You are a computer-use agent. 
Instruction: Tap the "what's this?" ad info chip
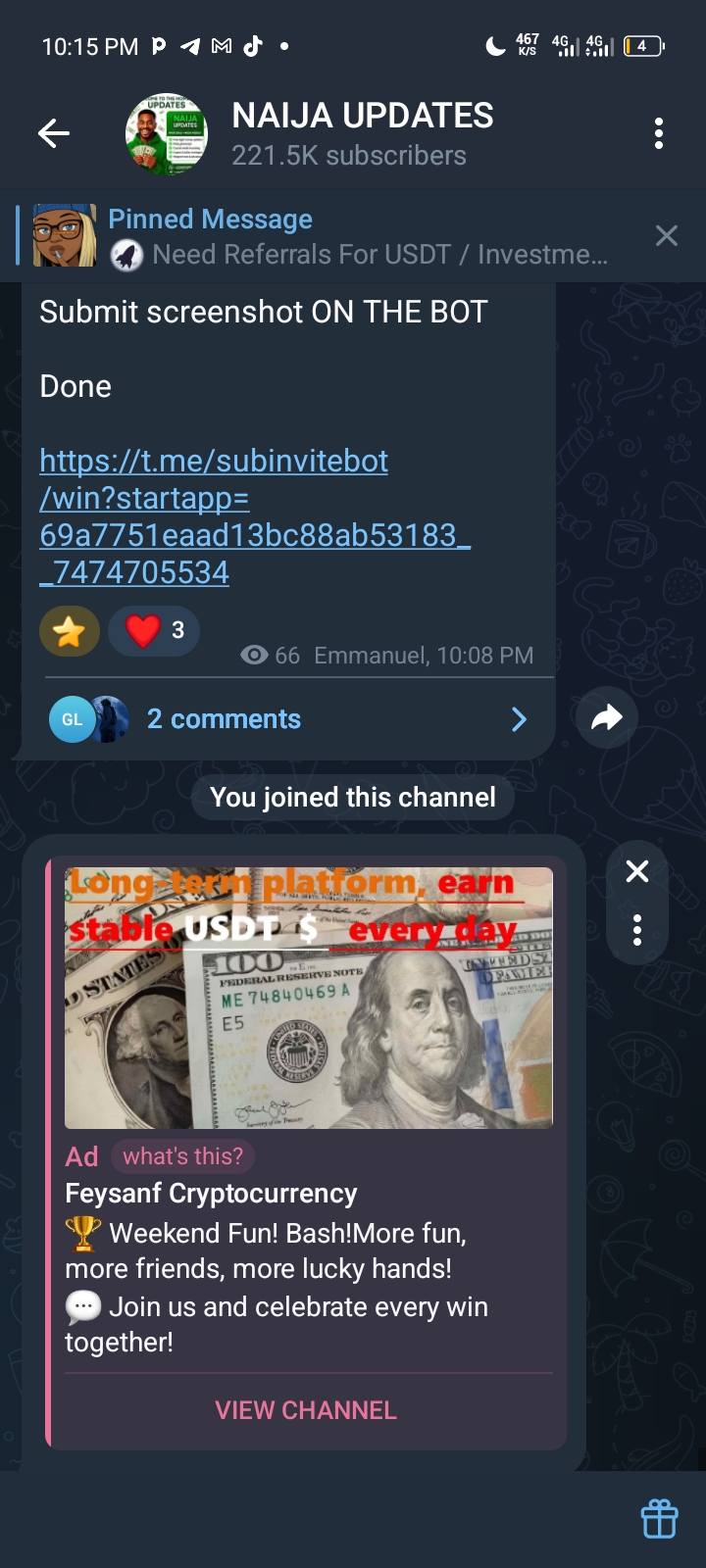(x=182, y=1156)
